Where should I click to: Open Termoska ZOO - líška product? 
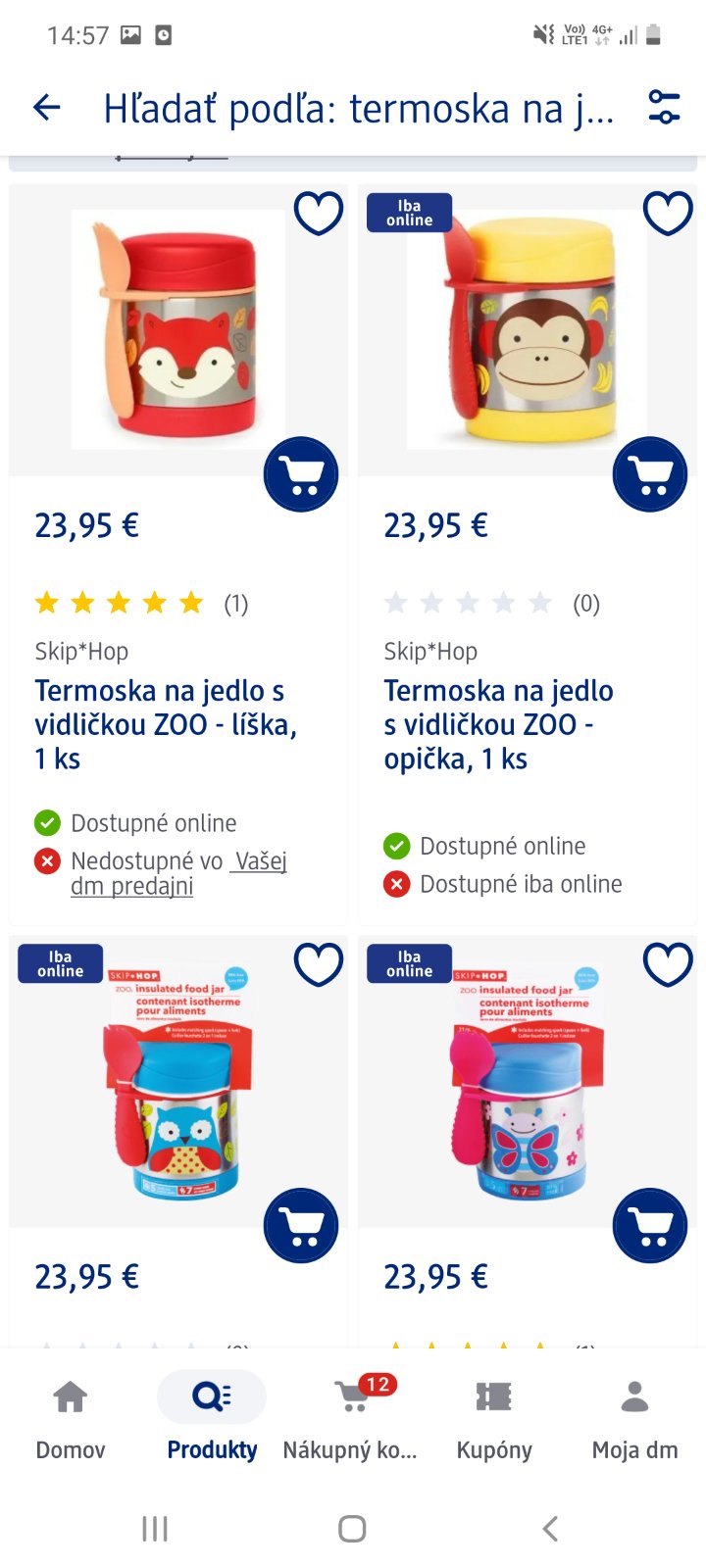coord(165,724)
